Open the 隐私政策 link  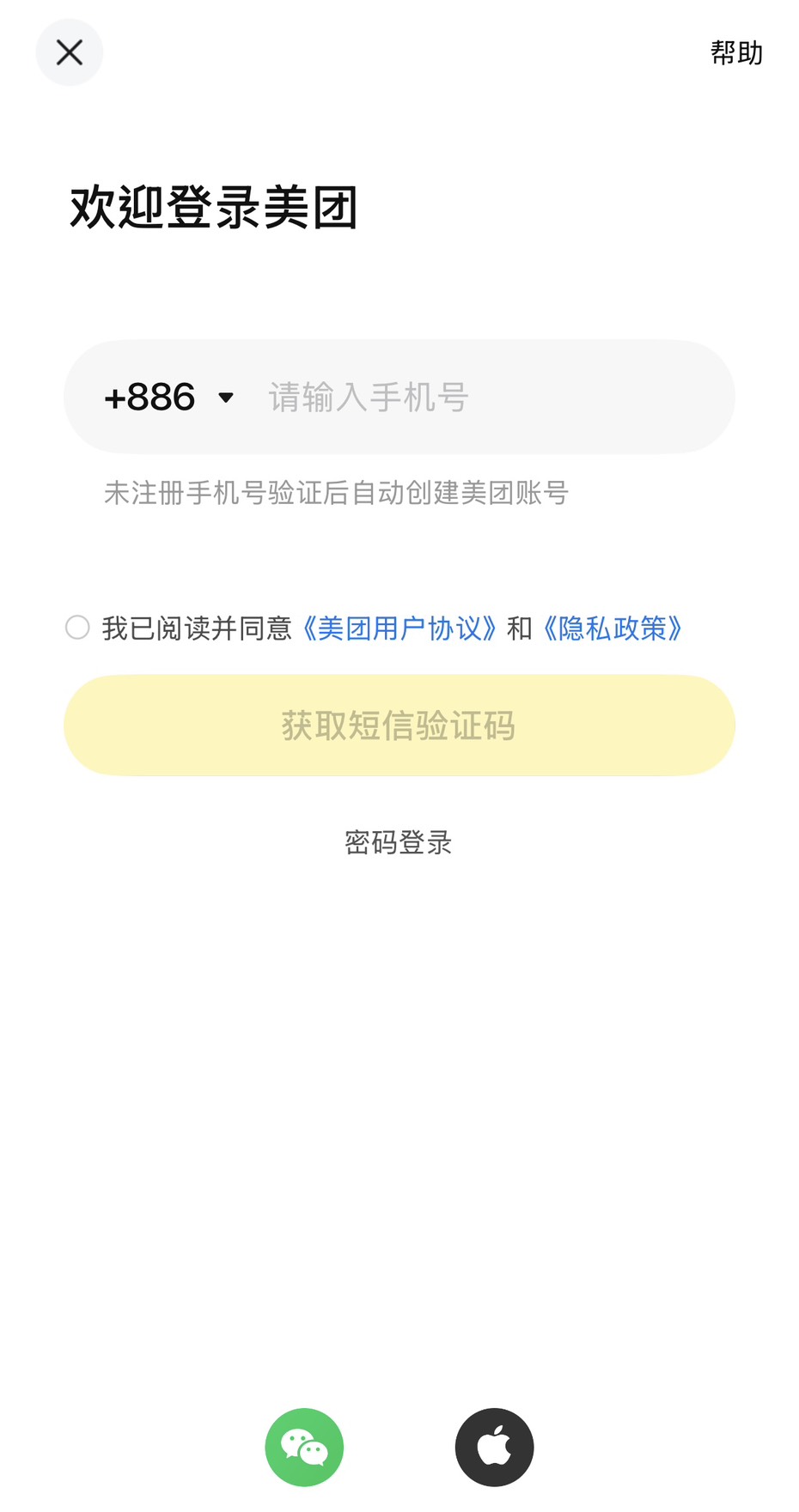pyautogui.click(x=613, y=628)
